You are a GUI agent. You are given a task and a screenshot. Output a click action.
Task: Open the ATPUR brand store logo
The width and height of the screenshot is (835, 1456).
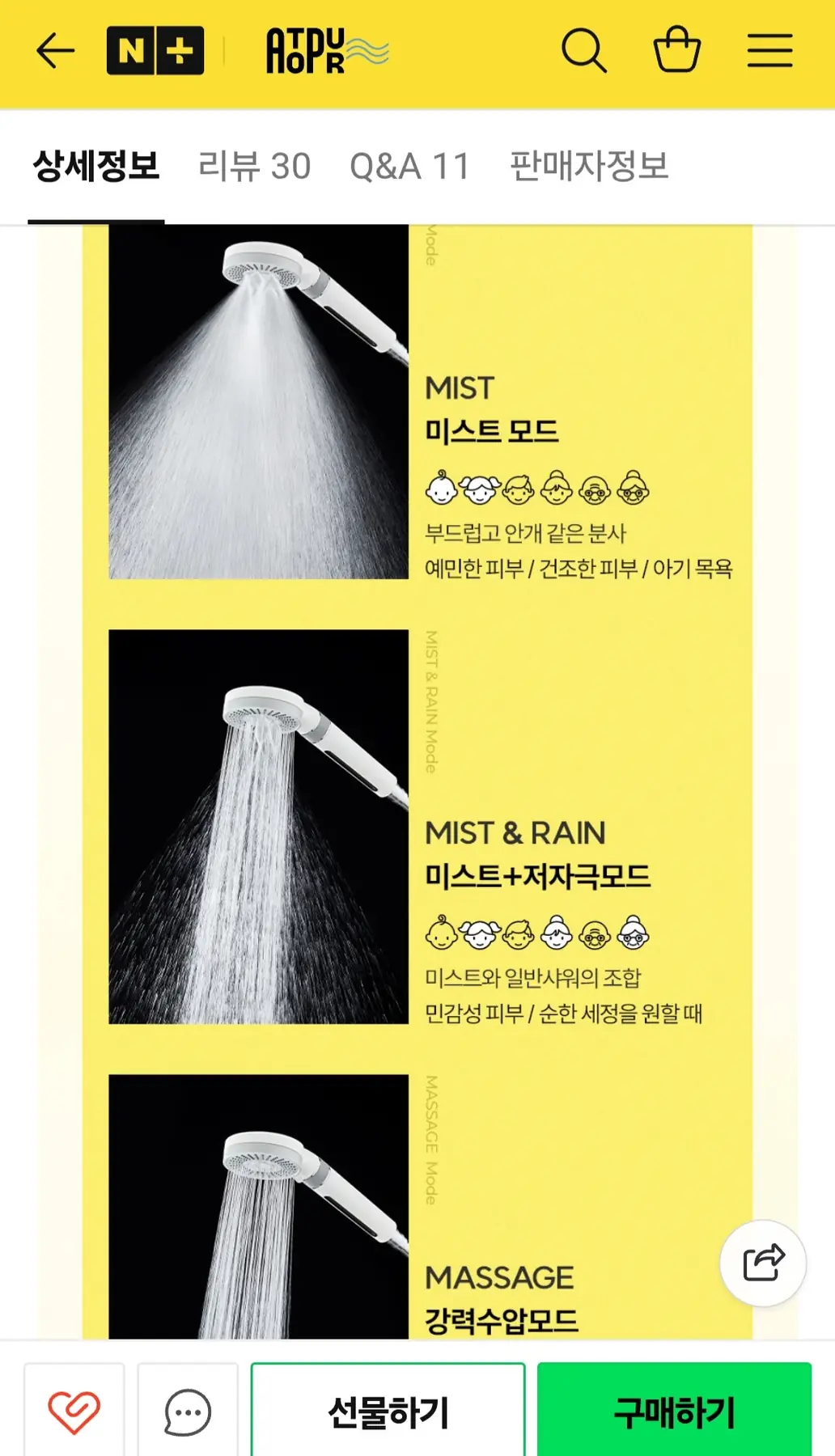click(x=327, y=51)
